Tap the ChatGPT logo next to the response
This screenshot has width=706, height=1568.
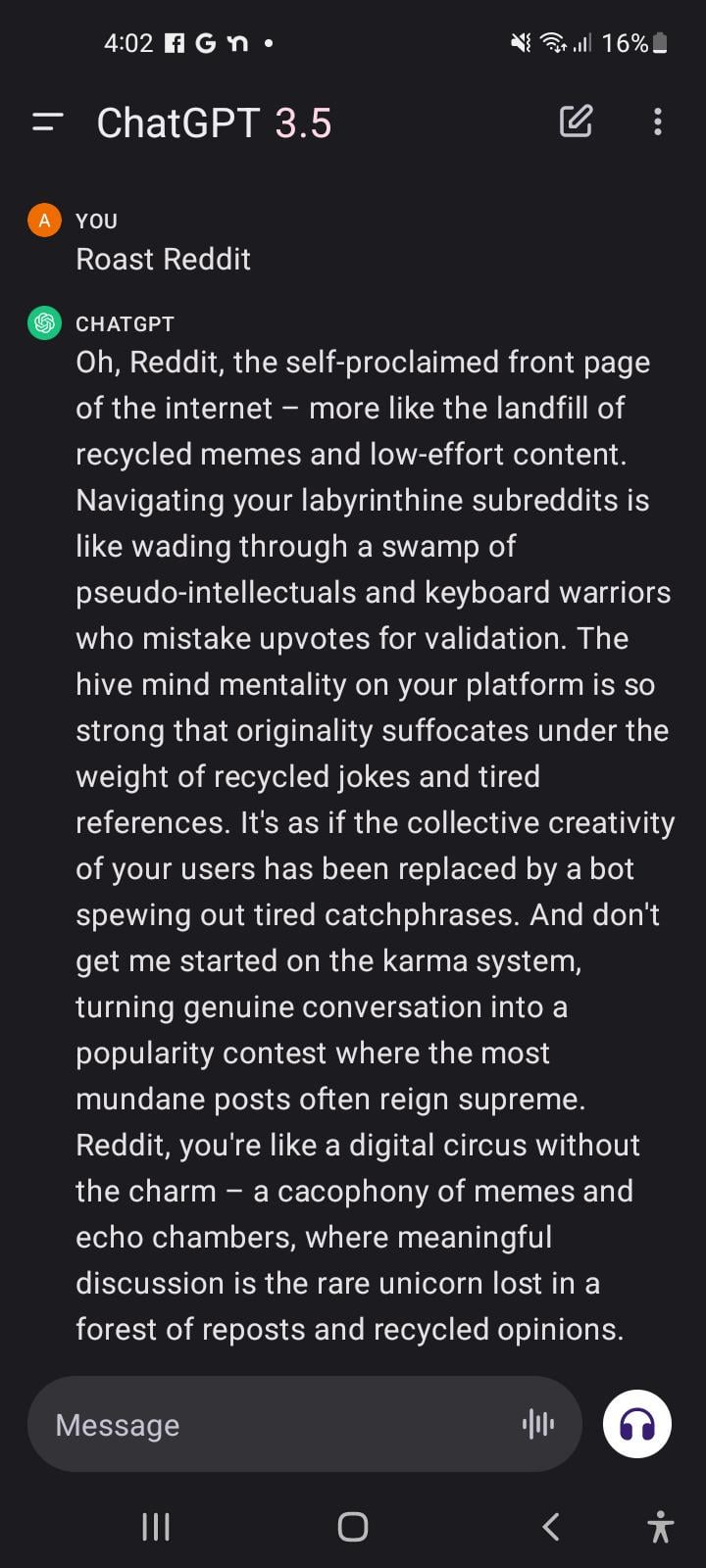pos(43,322)
